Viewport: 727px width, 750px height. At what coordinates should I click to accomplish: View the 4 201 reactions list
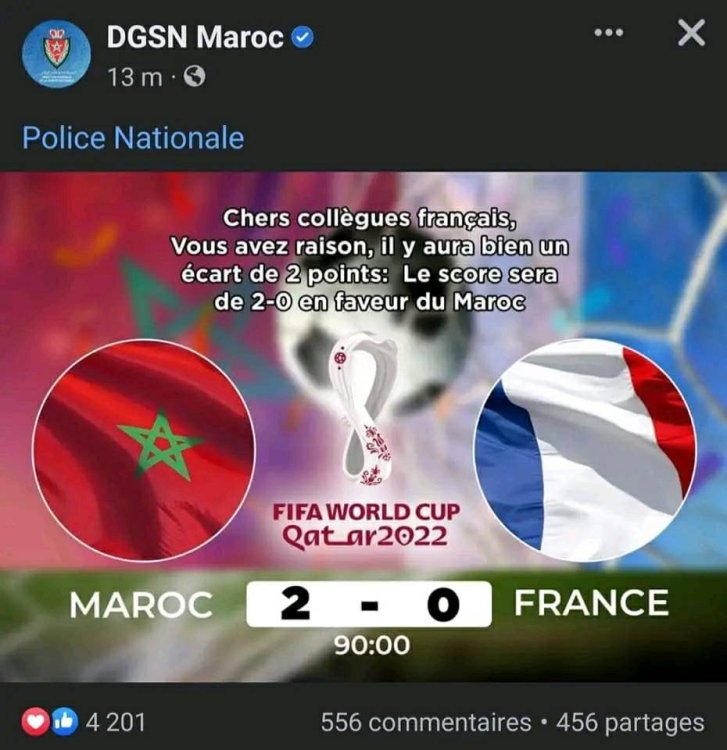coord(85,721)
